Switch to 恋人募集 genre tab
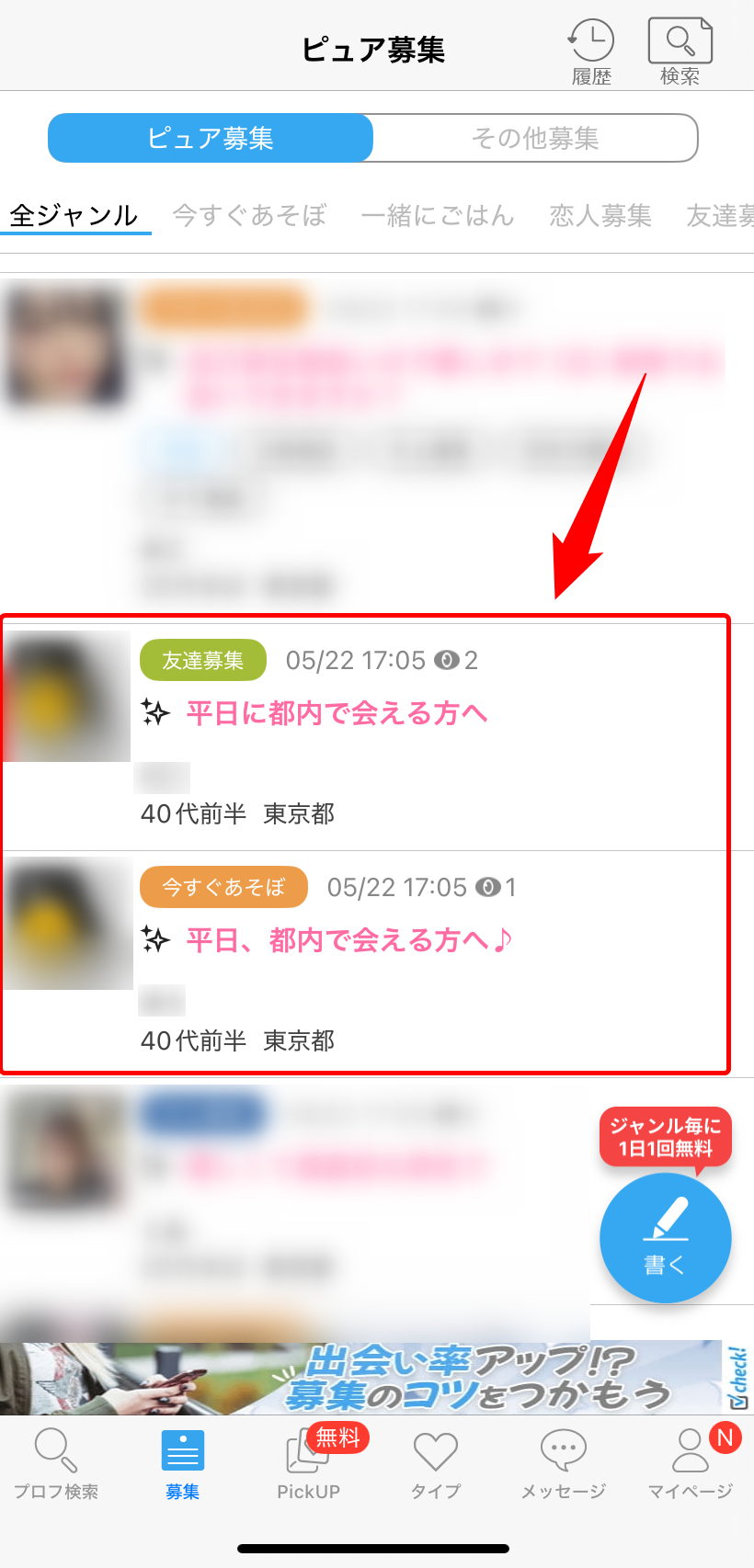754x1568 pixels. 600,215
